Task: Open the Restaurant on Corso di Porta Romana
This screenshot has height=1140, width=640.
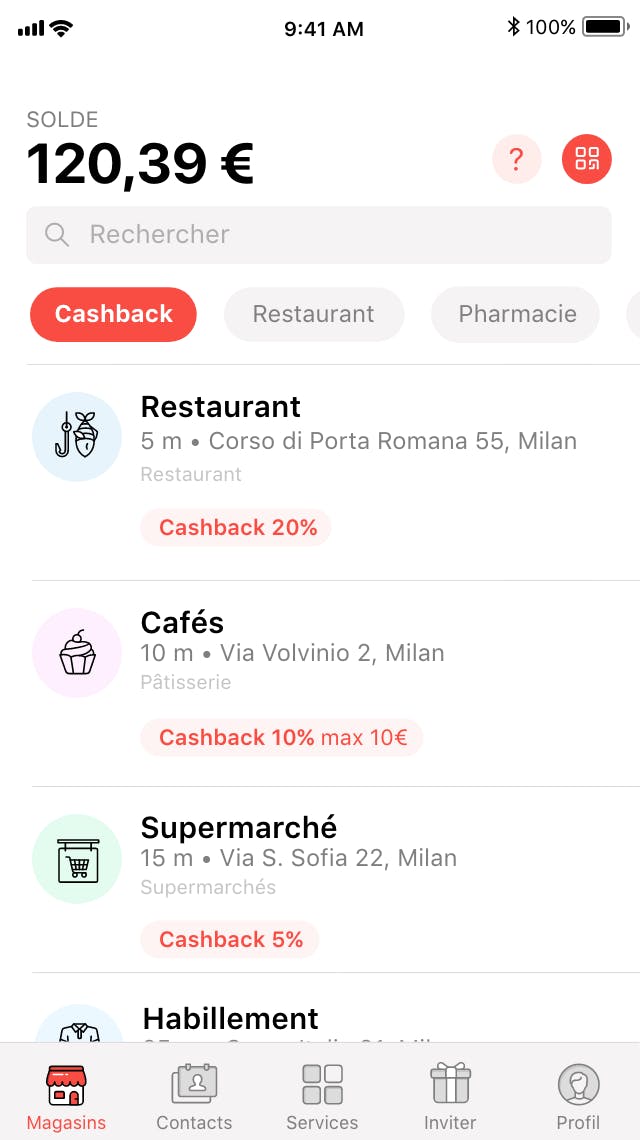Action: (x=320, y=473)
